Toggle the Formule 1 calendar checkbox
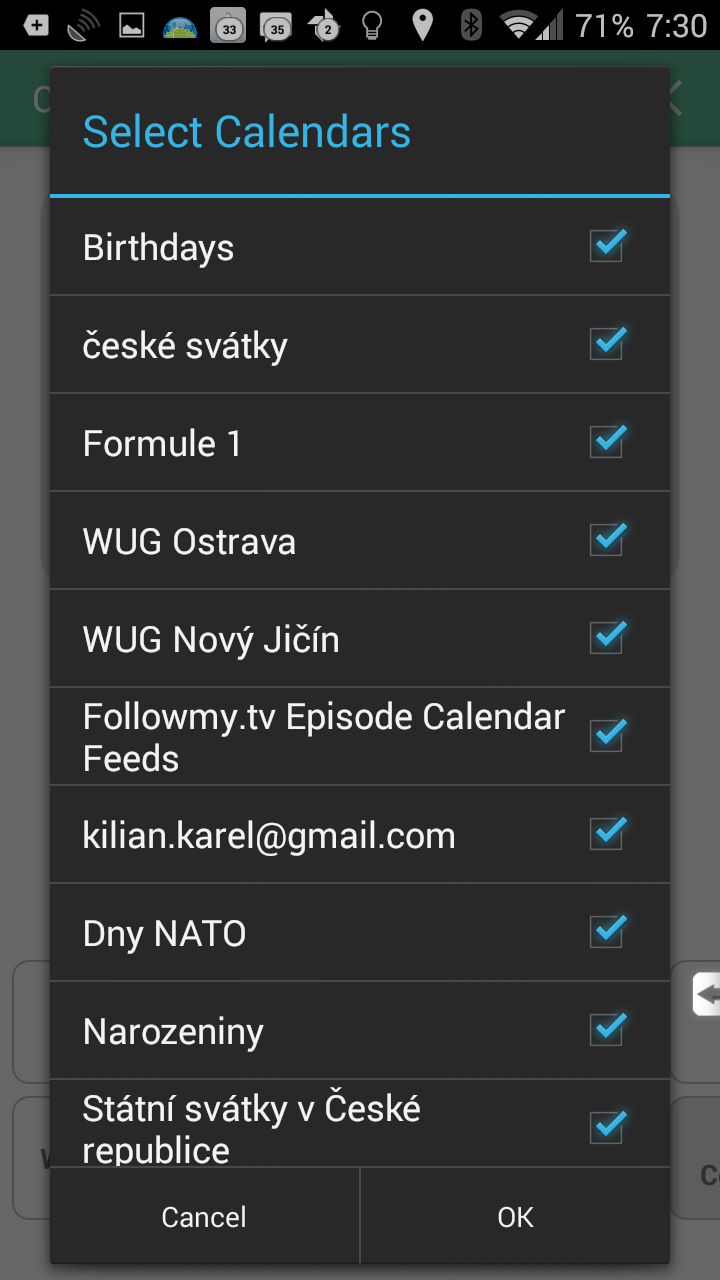This screenshot has width=720, height=1280. (607, 442)
